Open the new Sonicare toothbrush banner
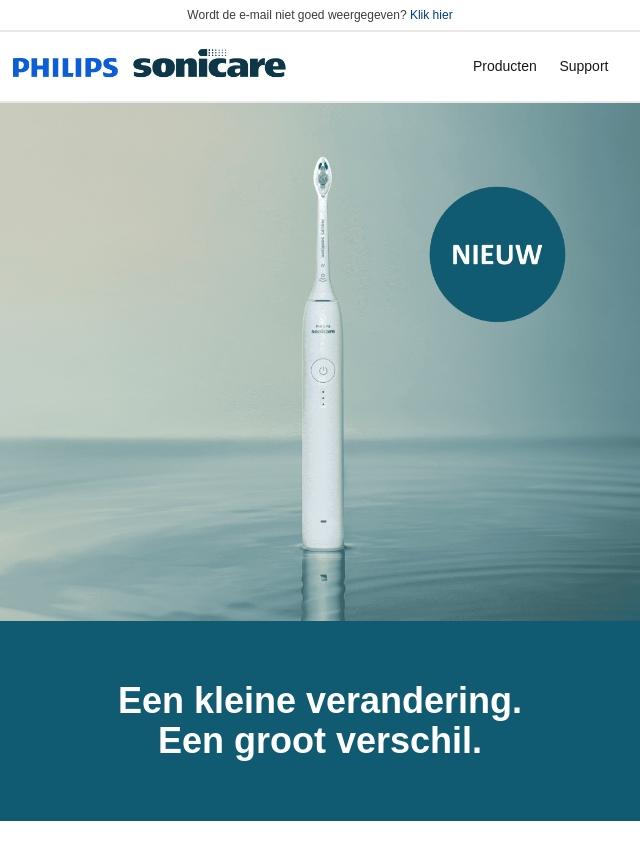The image size is (640, 854). pos(320,361)
